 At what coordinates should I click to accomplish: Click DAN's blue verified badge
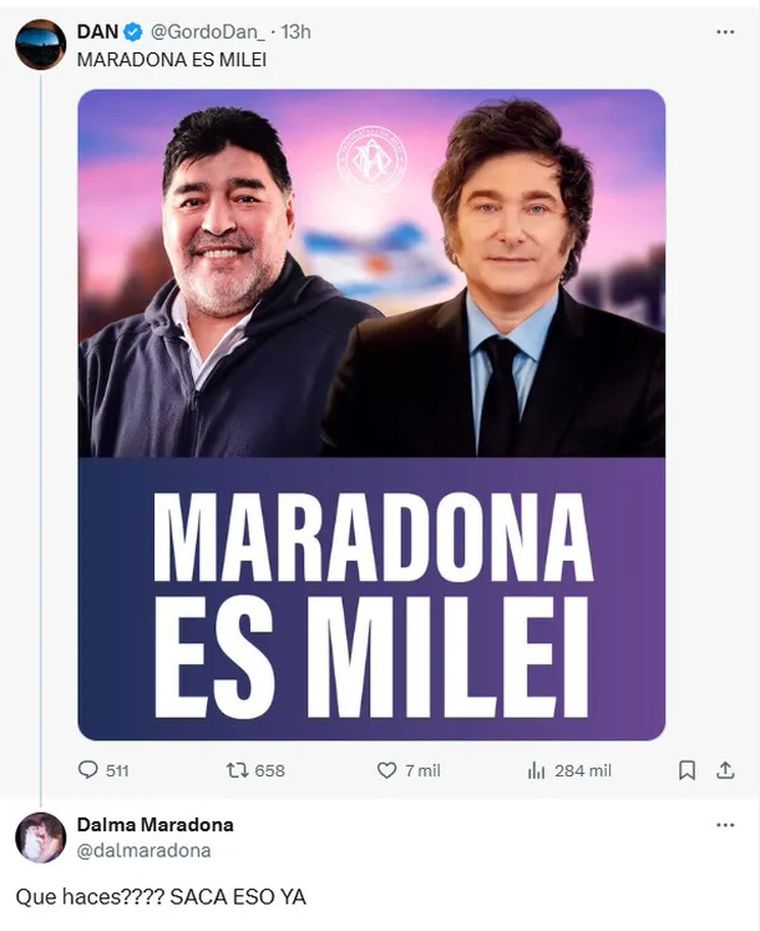[x=131, y=30]
